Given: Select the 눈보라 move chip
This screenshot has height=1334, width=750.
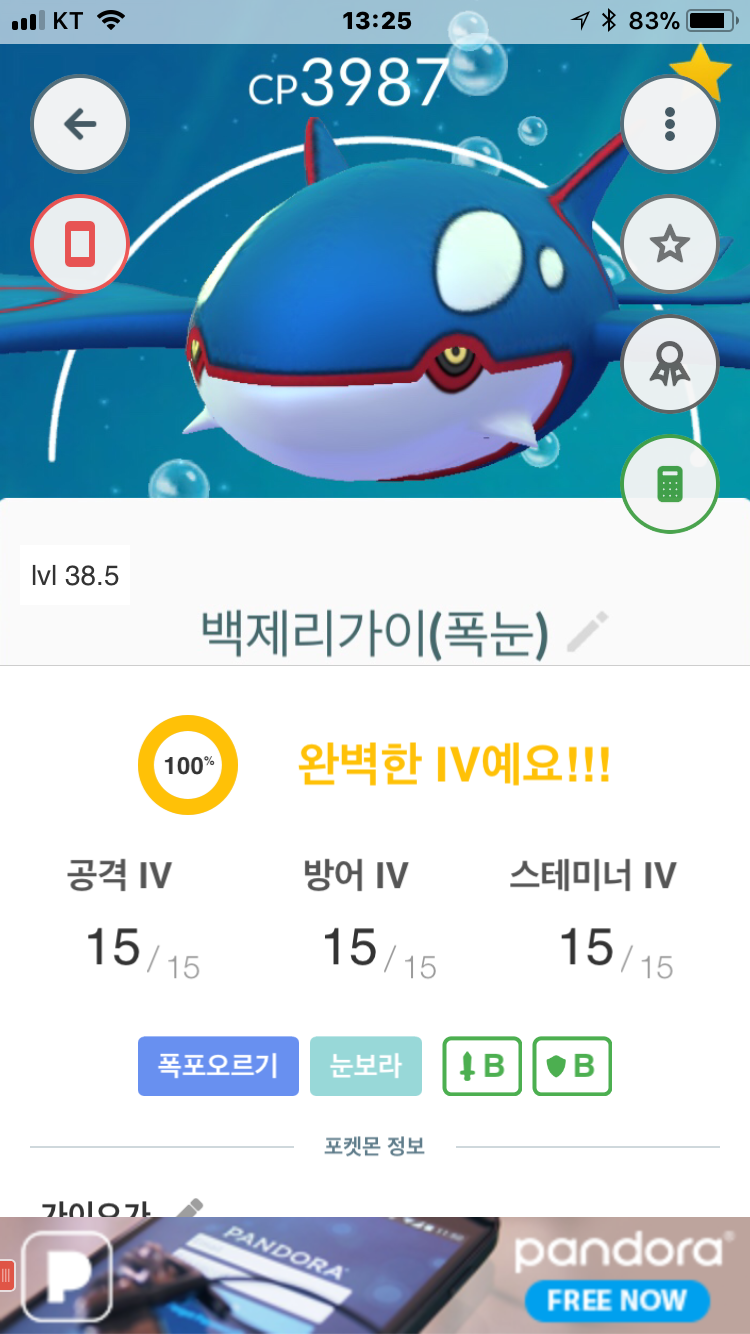Looking at the screenshot, I should (x=366, y=1066).
